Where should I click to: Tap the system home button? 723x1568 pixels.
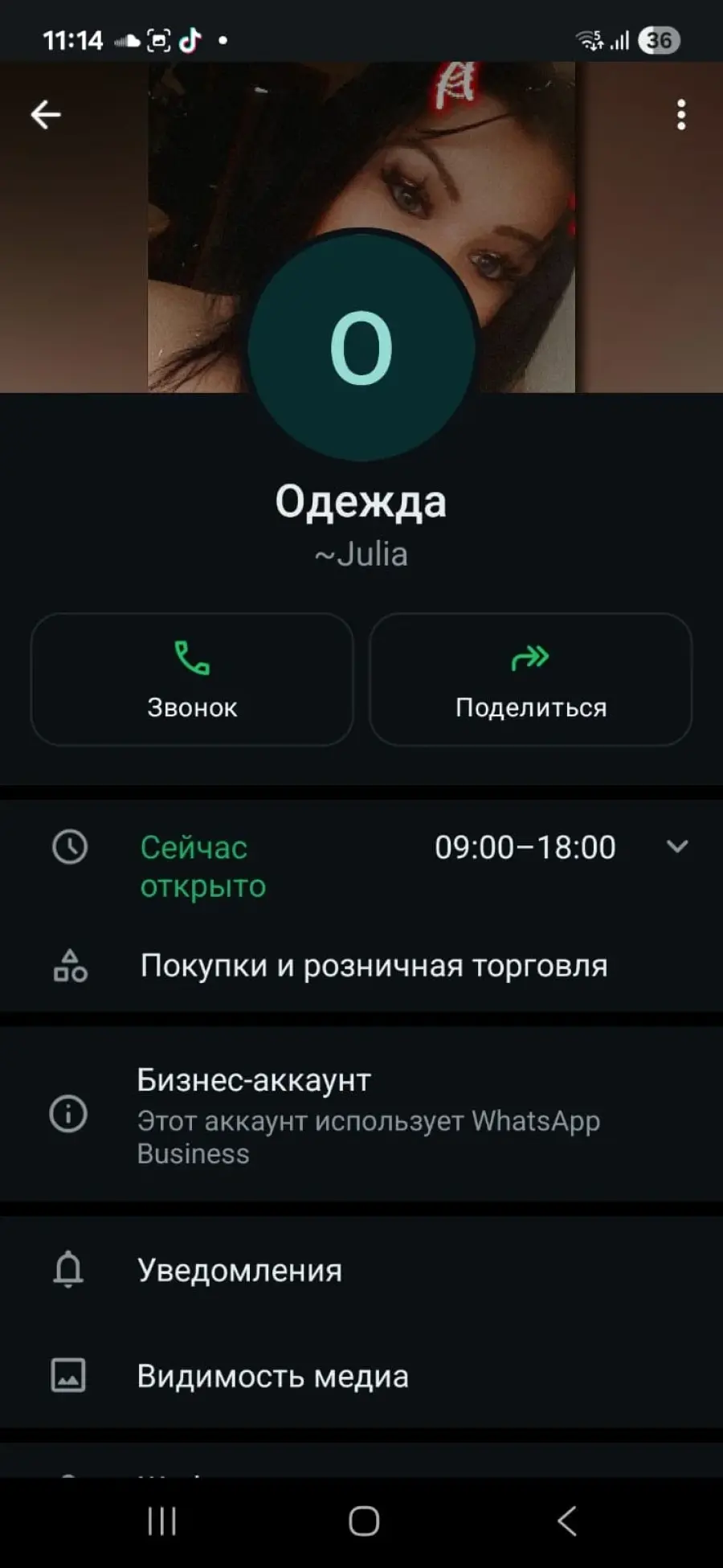(x=363, y=1521)
